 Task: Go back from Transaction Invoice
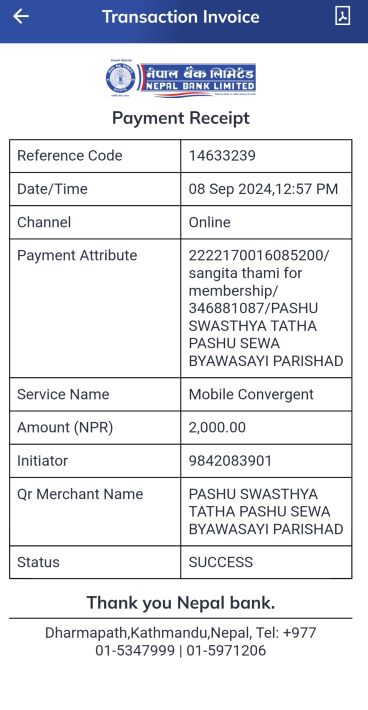pos(21,17)
